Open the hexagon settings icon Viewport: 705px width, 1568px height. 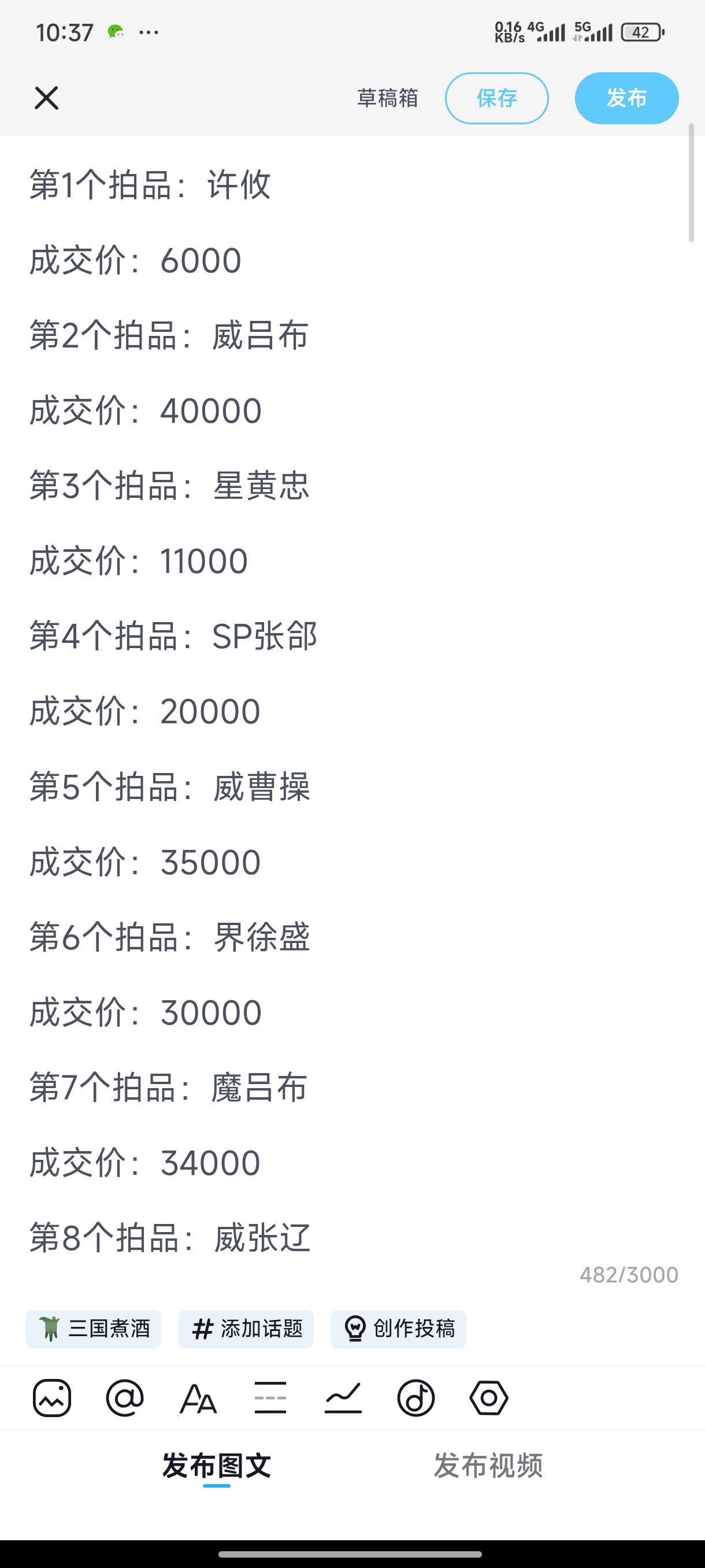489,1397
